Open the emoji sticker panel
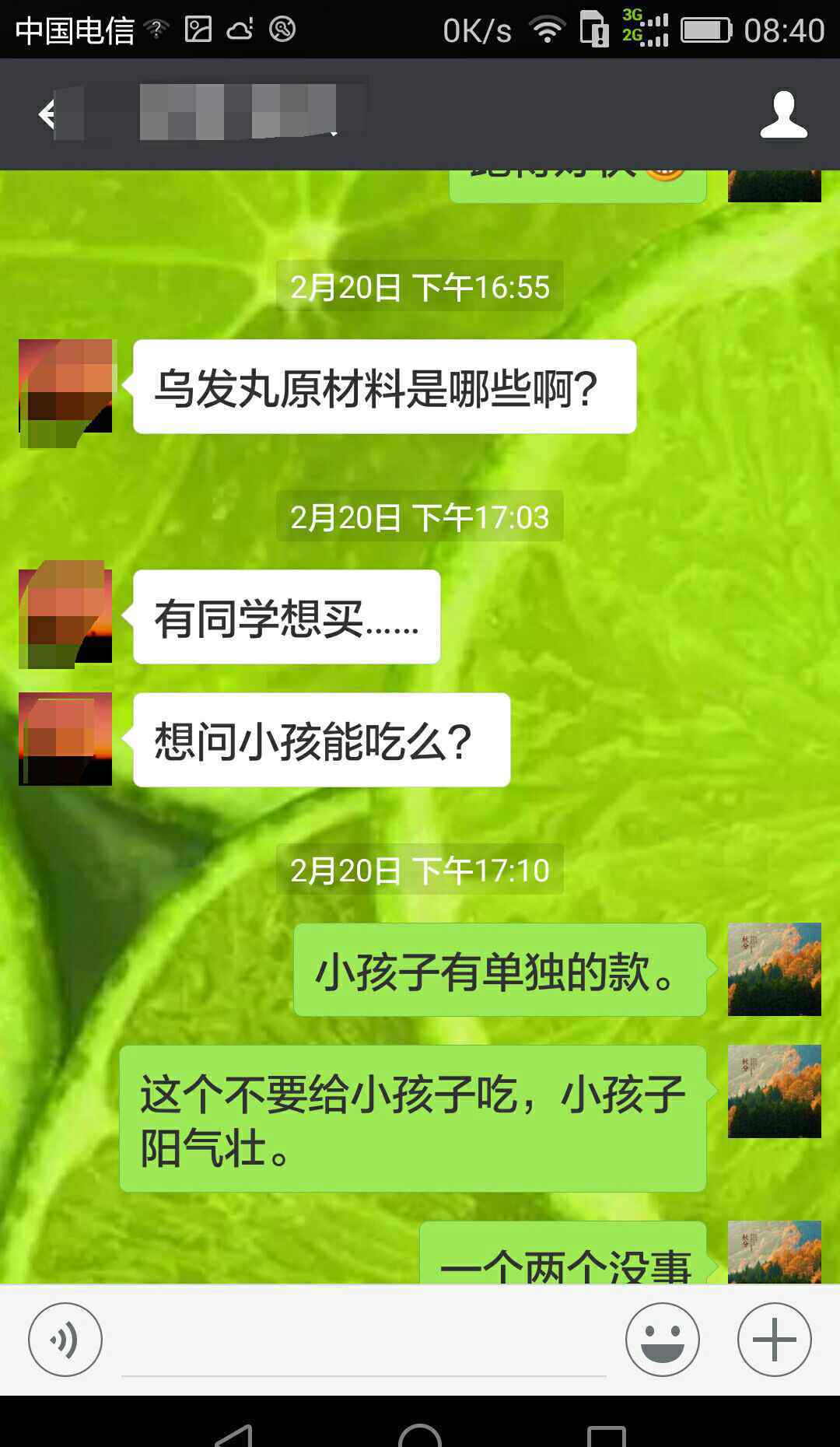This screenshot has width=840, height=1447. pyautogui.click(x=662, y=1340)
